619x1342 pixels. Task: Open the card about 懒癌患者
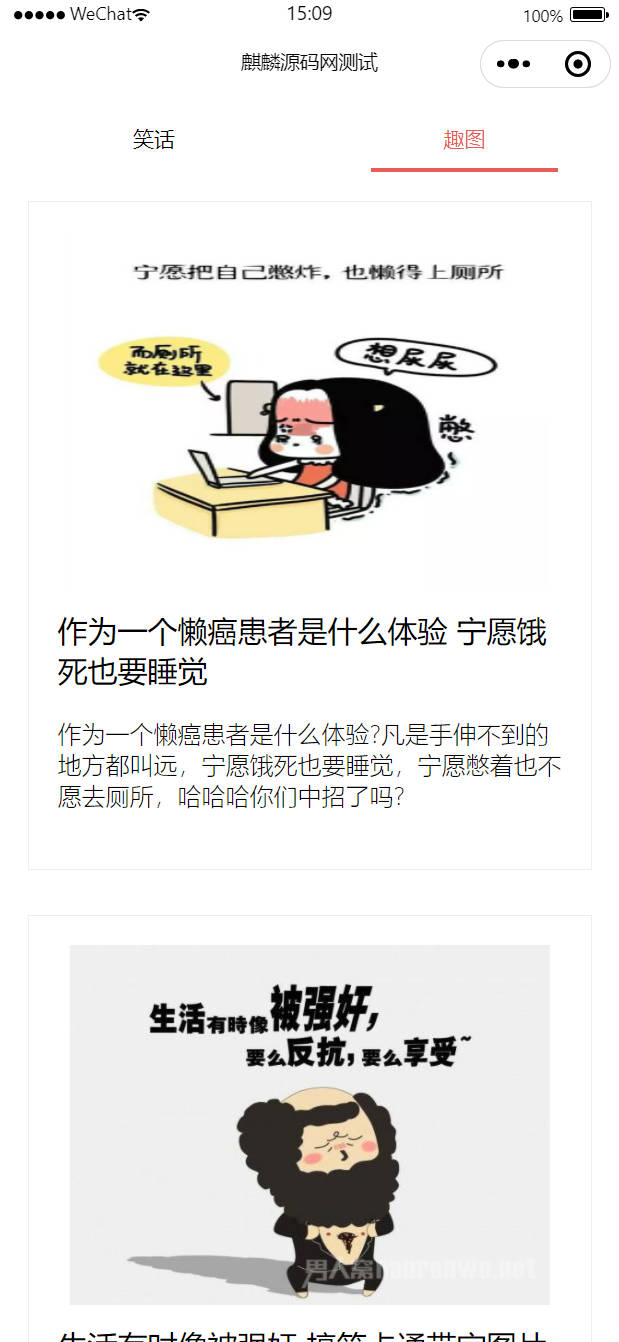309,535
